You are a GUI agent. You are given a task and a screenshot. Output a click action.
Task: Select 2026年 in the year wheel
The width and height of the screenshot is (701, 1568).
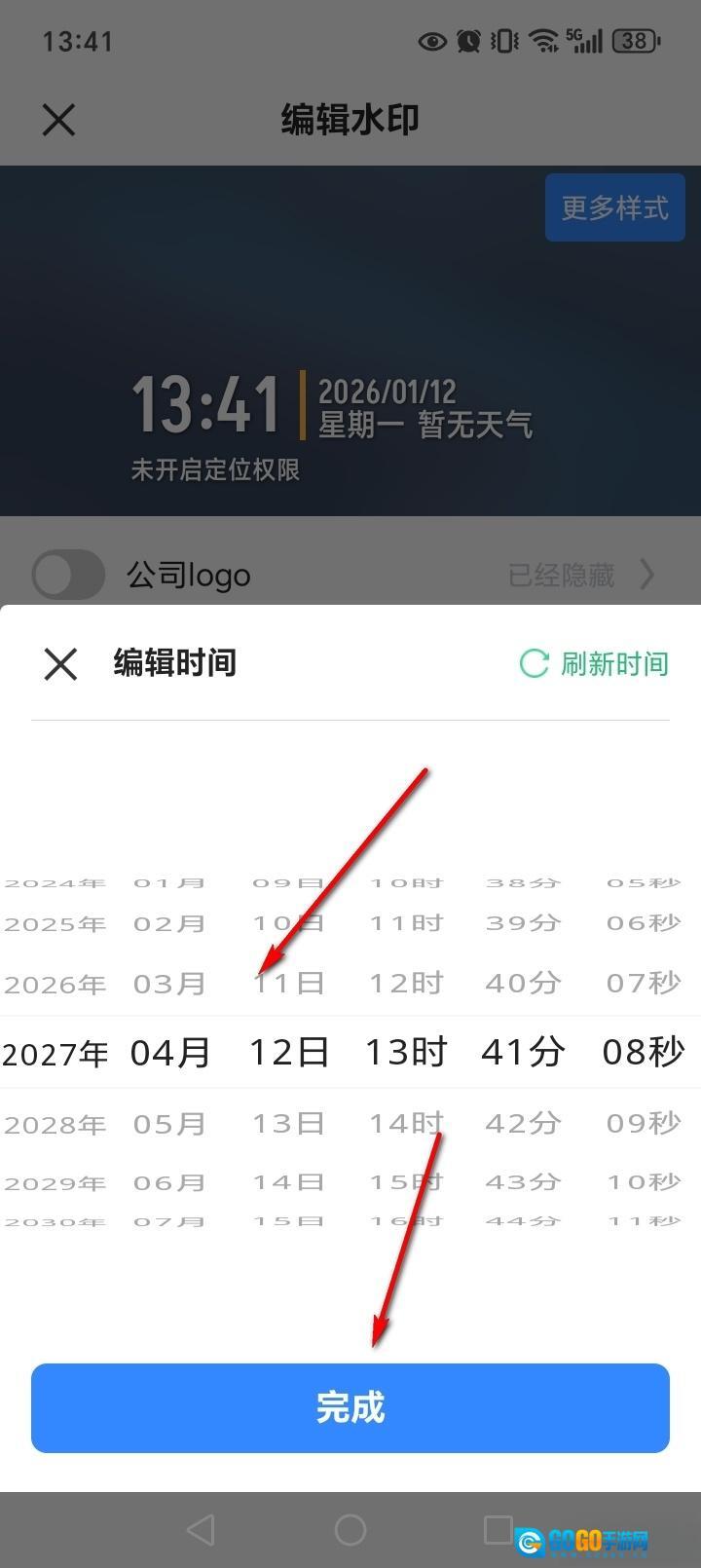[x=55, y=985]
